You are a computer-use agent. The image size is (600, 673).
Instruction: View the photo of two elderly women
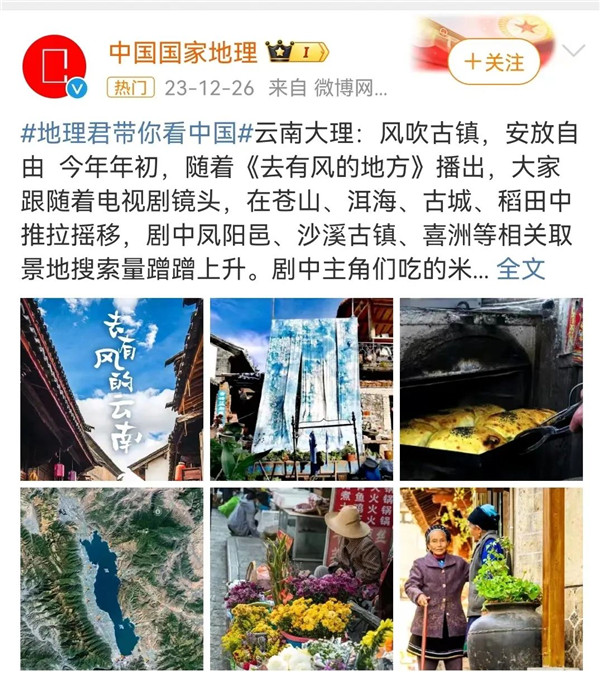491,579
